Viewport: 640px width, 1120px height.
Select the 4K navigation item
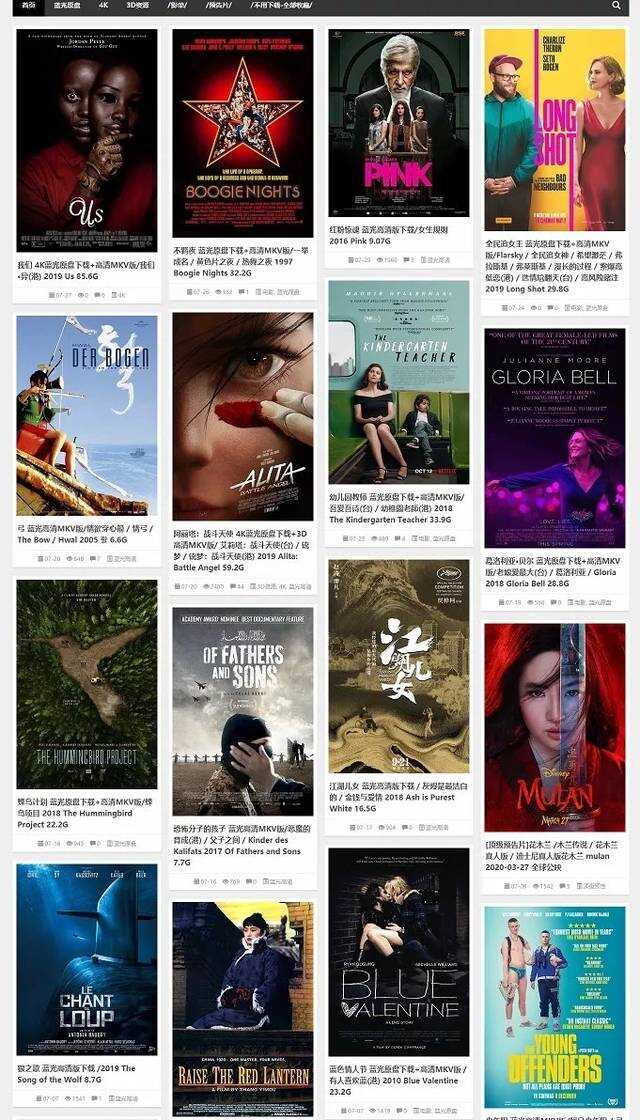pos(103,6)
